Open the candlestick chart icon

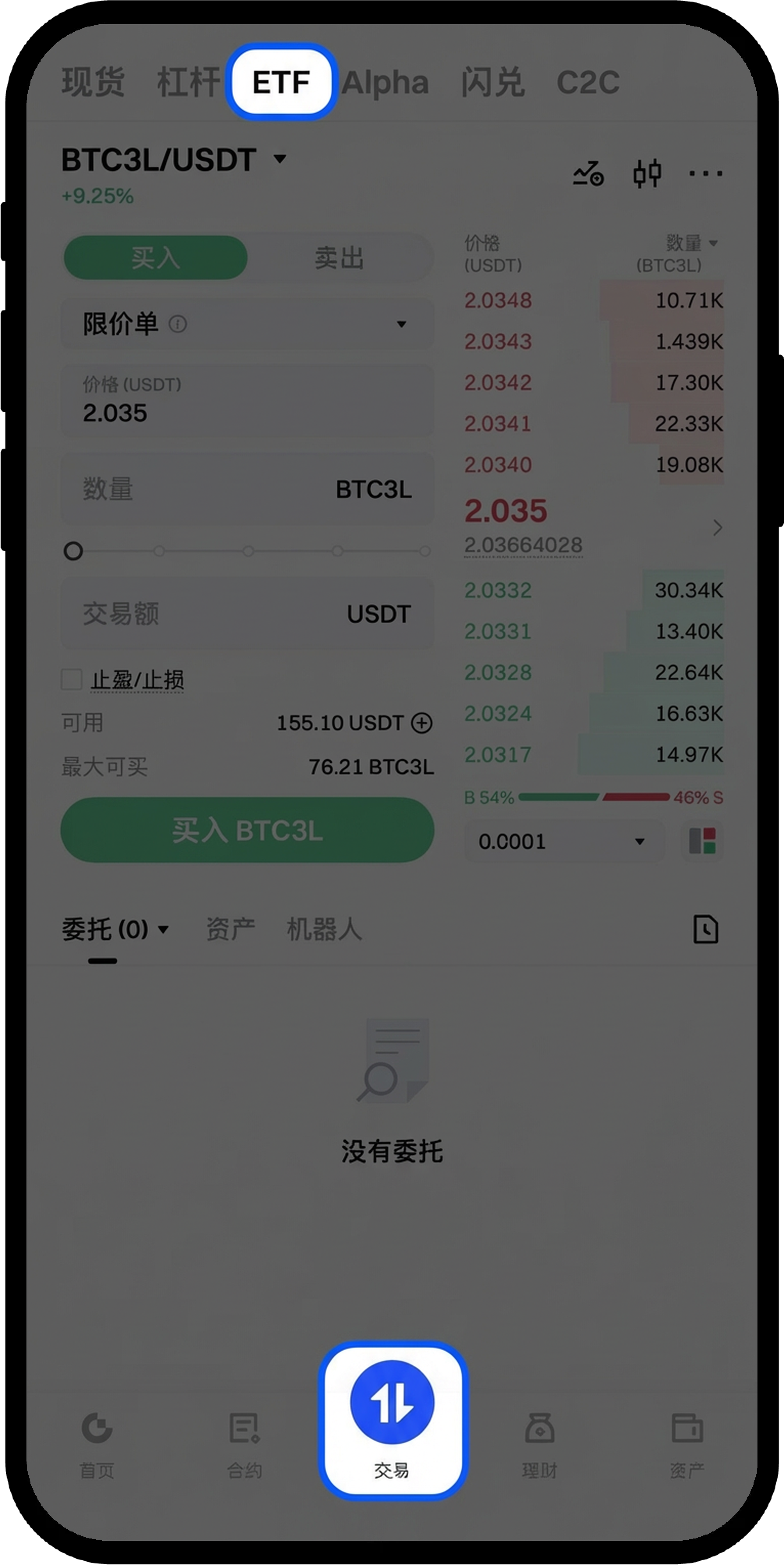(x=646, y=174)
